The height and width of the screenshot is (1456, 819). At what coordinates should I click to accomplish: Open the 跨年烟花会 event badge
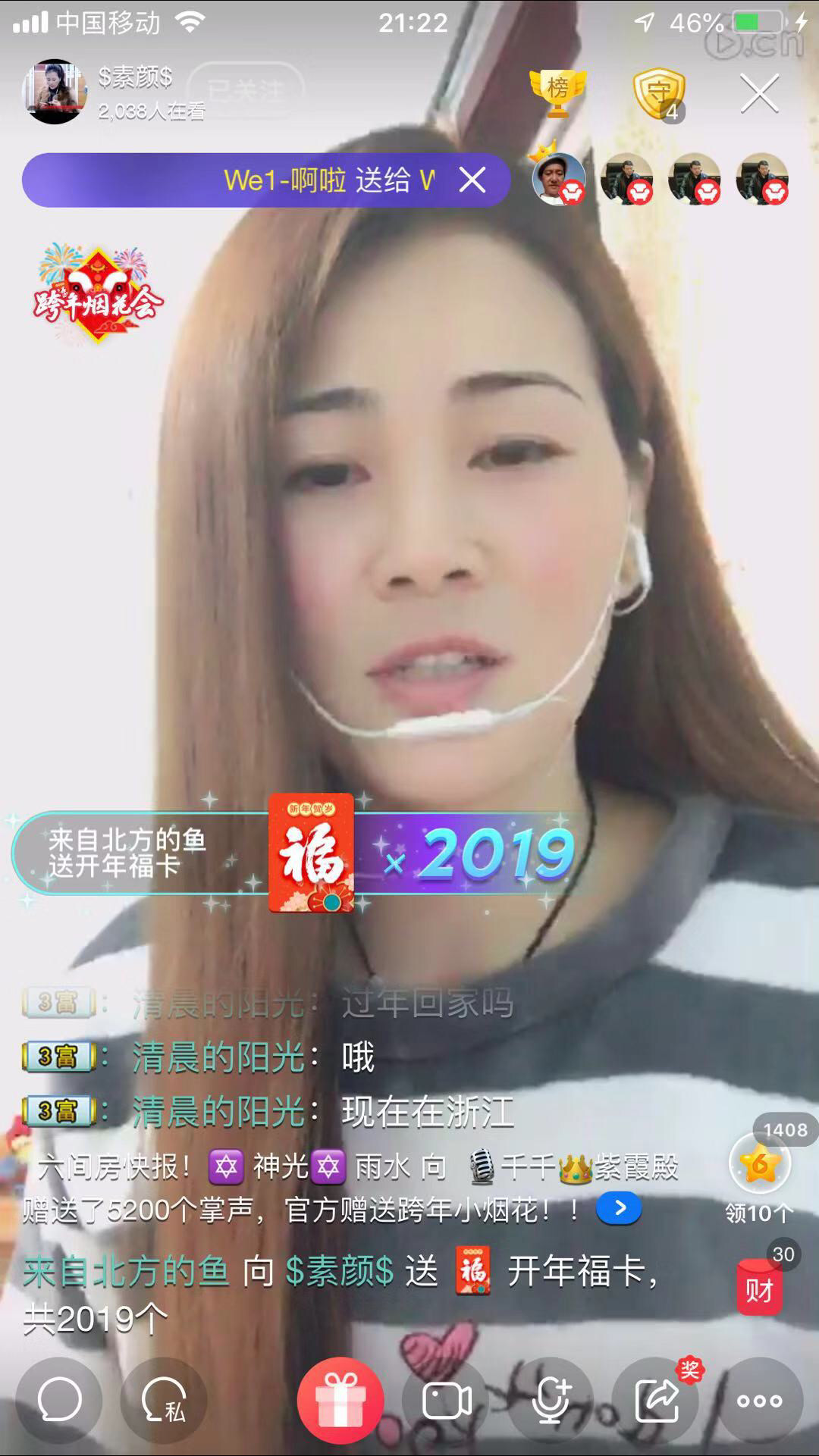pos(97,293)
